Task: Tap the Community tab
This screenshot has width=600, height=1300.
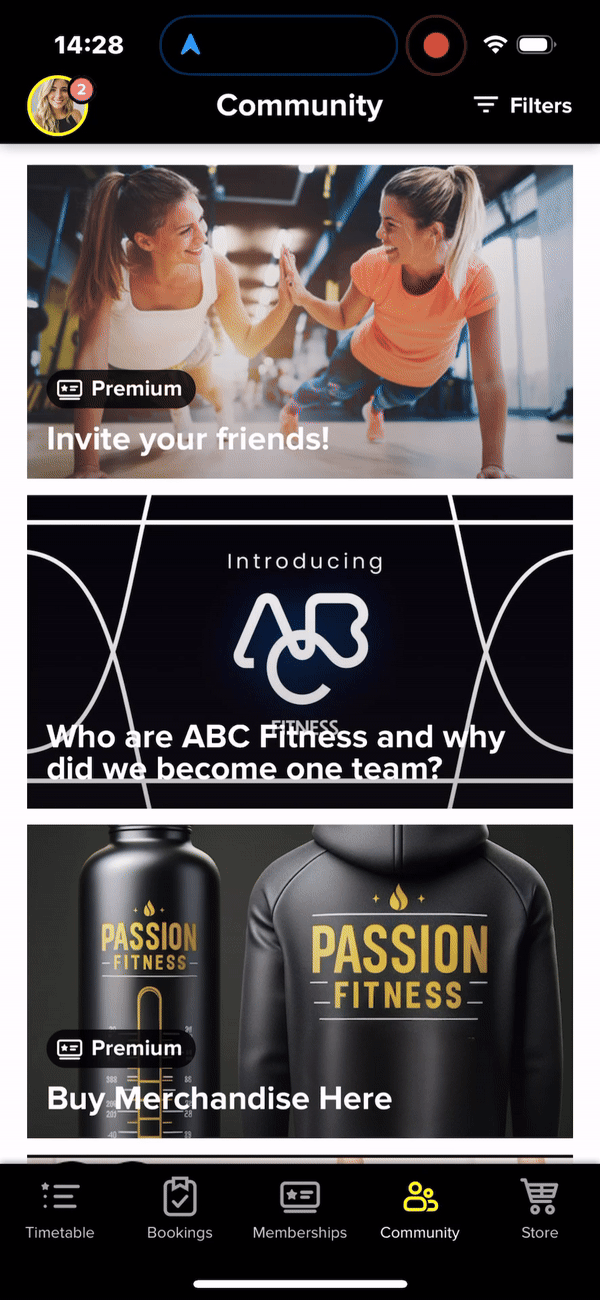Action: pos(420,1209)
